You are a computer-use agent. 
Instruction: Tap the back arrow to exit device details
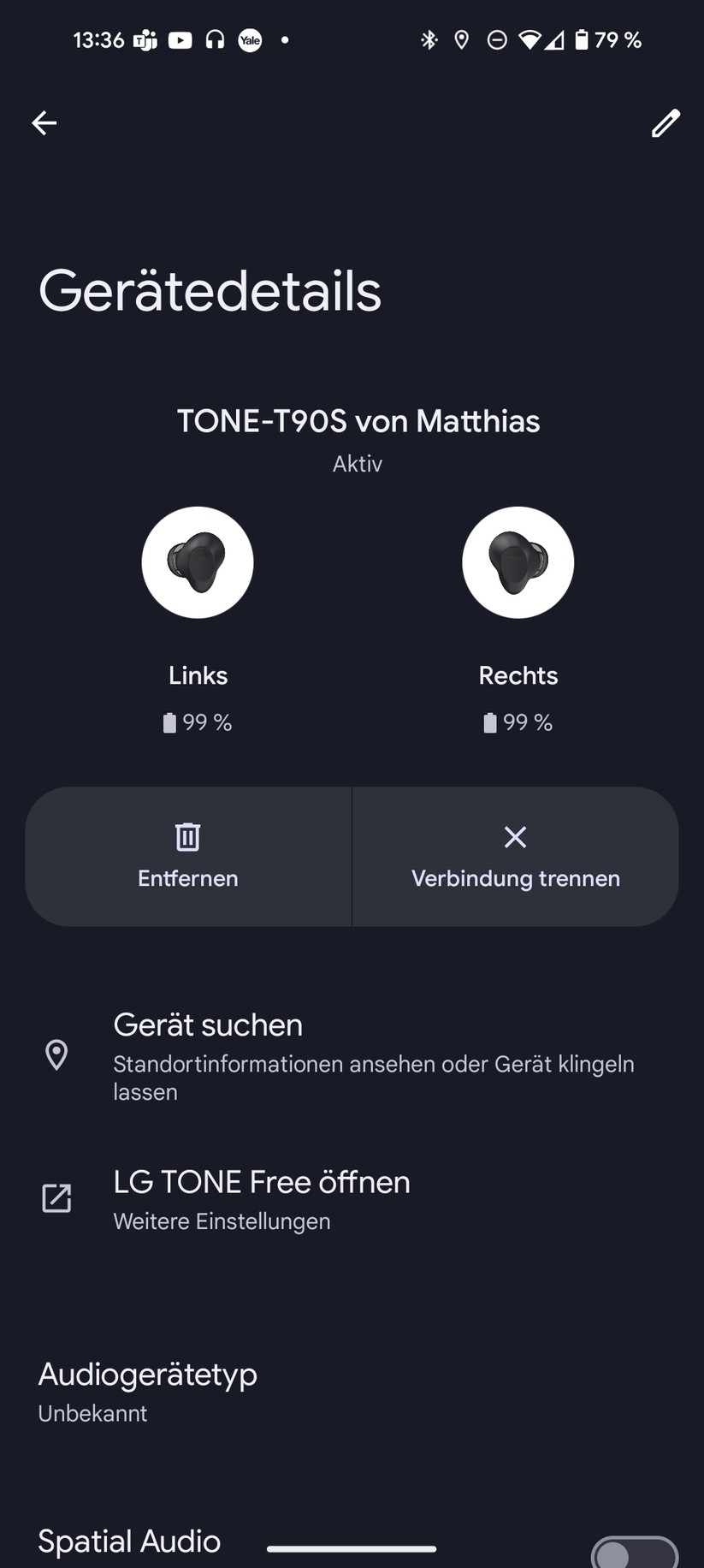pos(44,123)
